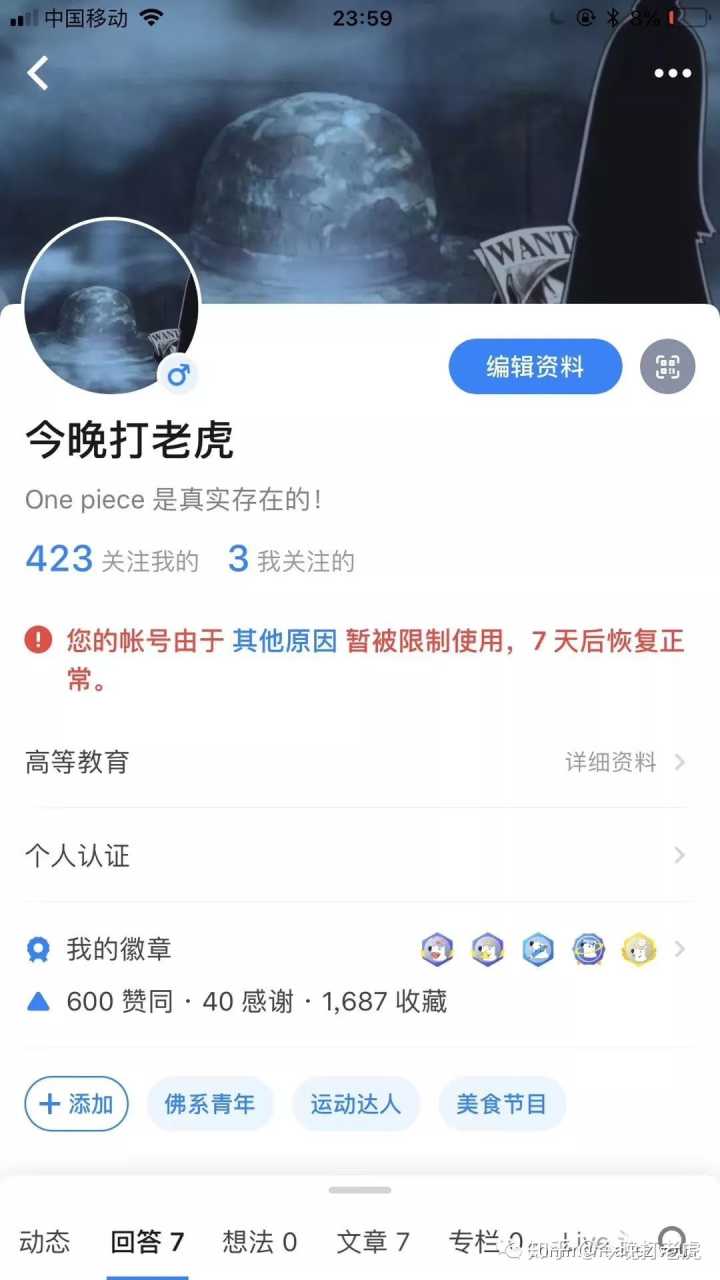Switch to the 专栏 tab
The height and width of the screenshot is (1280, 720).
pos(485,1242)
